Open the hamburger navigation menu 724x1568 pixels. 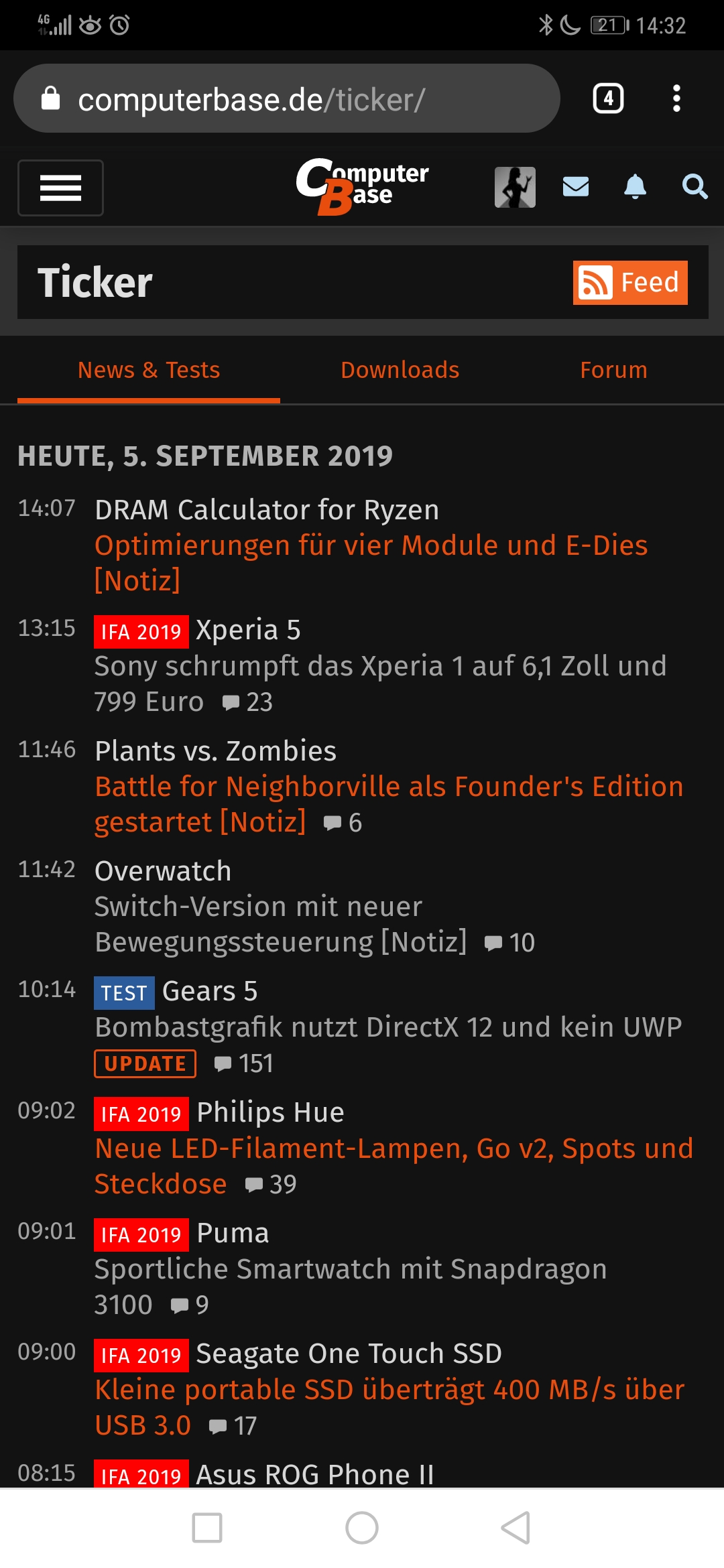[60, 188]
